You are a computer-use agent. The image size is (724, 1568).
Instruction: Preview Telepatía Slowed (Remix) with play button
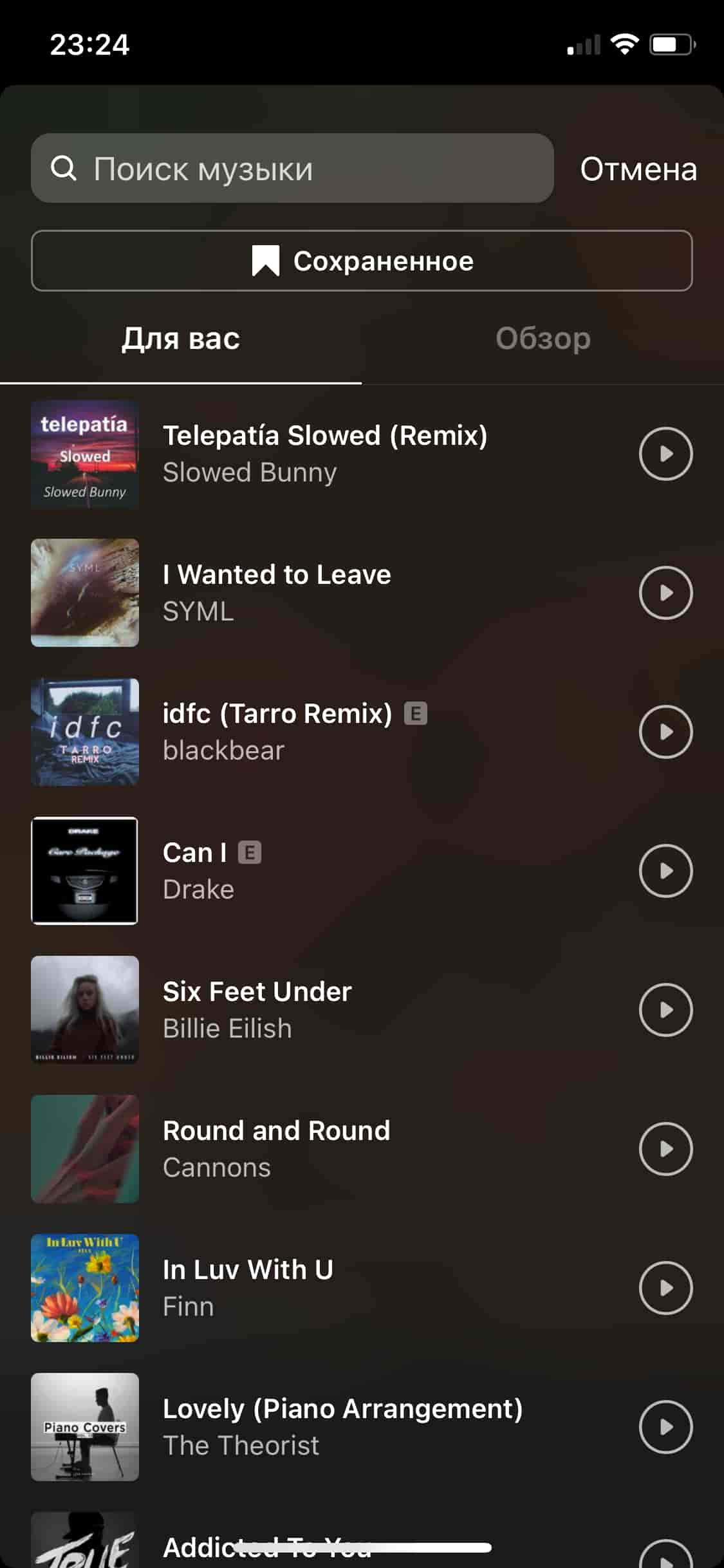point(665,454)
